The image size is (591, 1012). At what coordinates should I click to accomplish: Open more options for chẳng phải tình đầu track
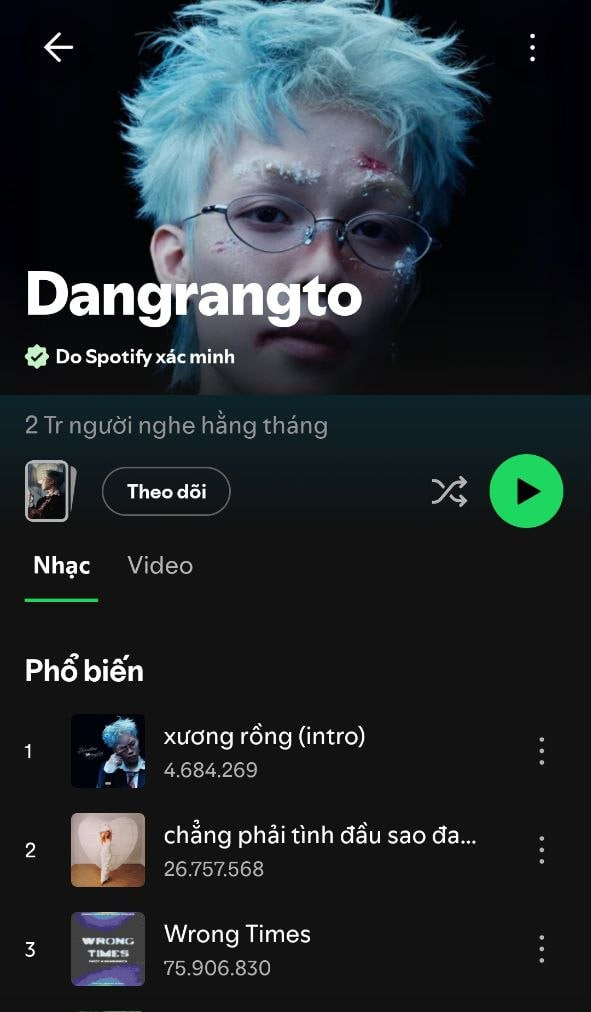[x=541, y=850]
